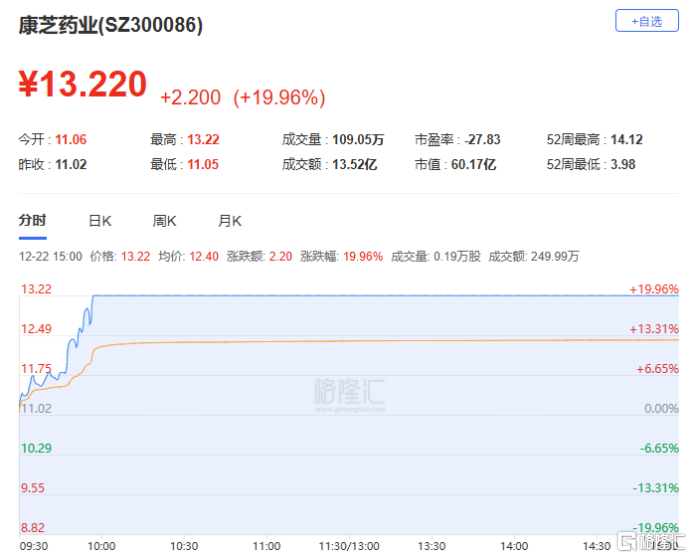Switch to the 周K chart tab
The height and width of the screenshot is (558, 692).
point(164,221)
